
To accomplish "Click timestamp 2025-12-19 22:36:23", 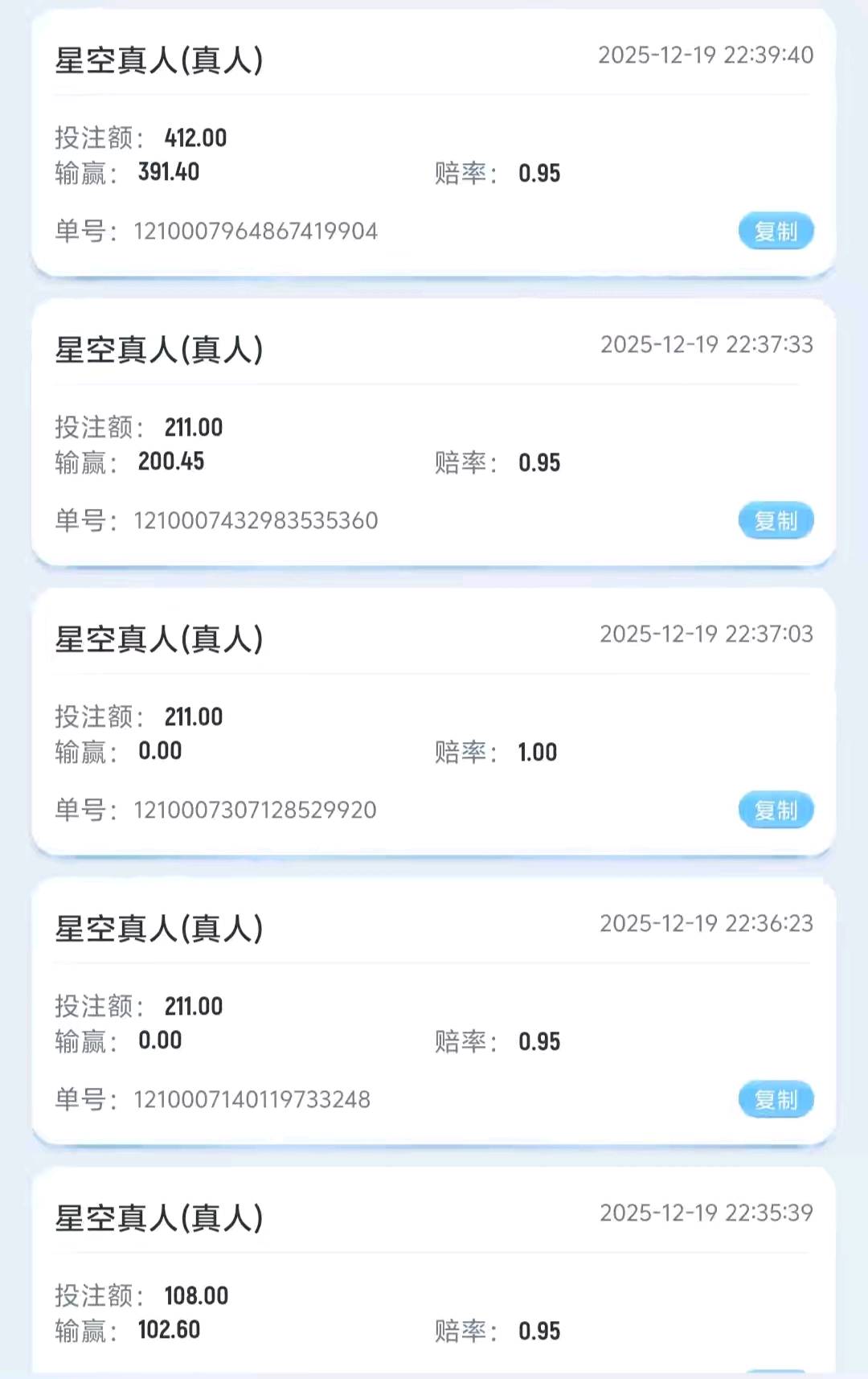I will 709,923.
